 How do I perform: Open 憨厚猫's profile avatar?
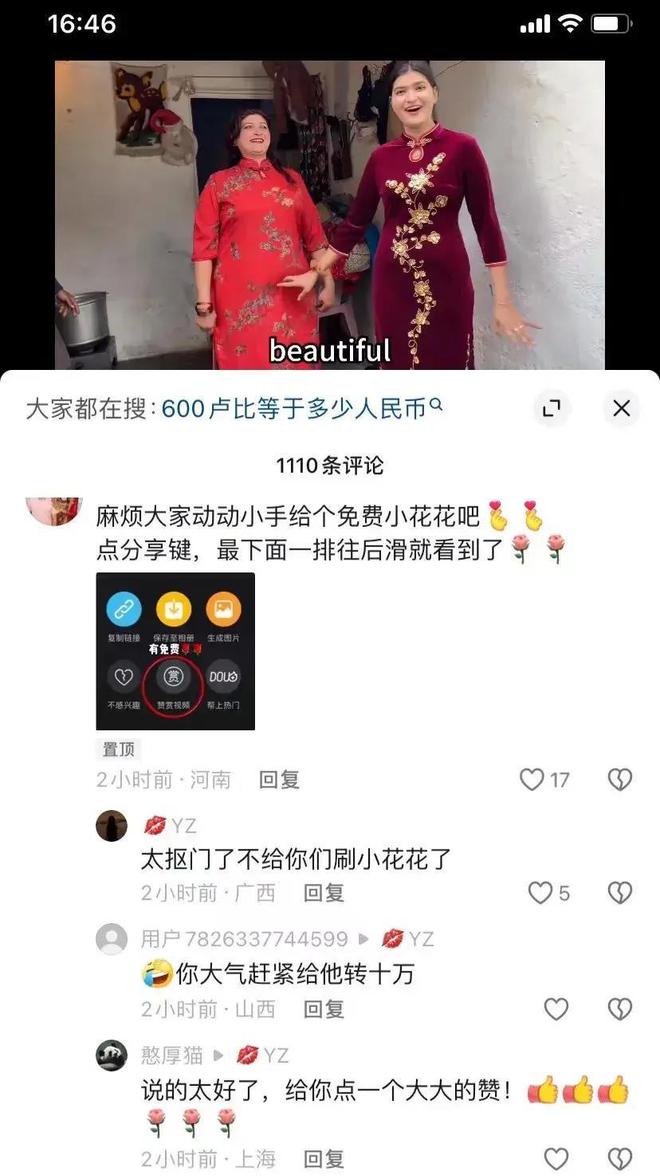click(x=112, y=1055)
